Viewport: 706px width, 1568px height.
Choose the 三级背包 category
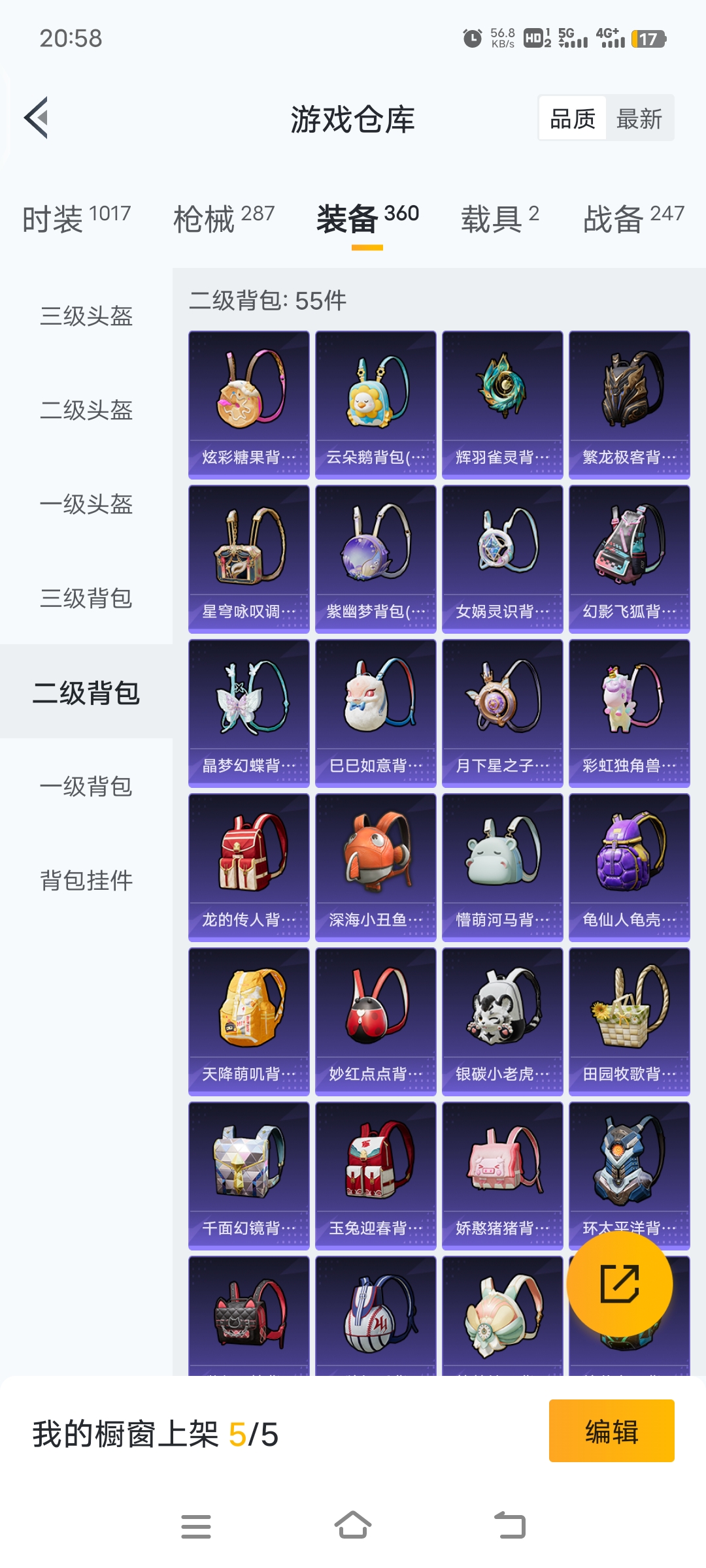[86, 598]
